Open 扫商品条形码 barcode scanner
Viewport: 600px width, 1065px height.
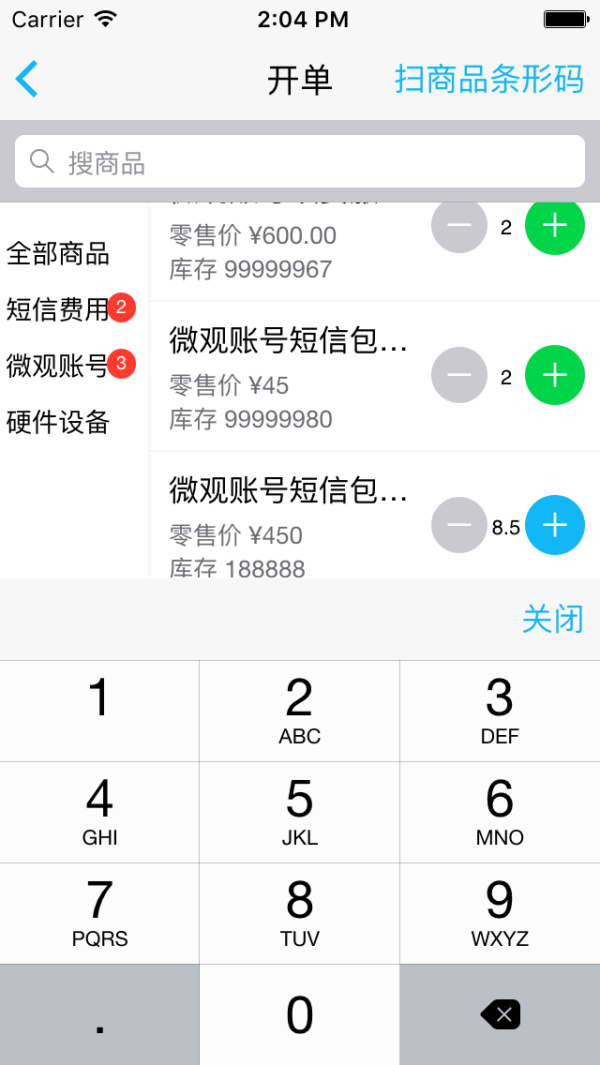489,79
